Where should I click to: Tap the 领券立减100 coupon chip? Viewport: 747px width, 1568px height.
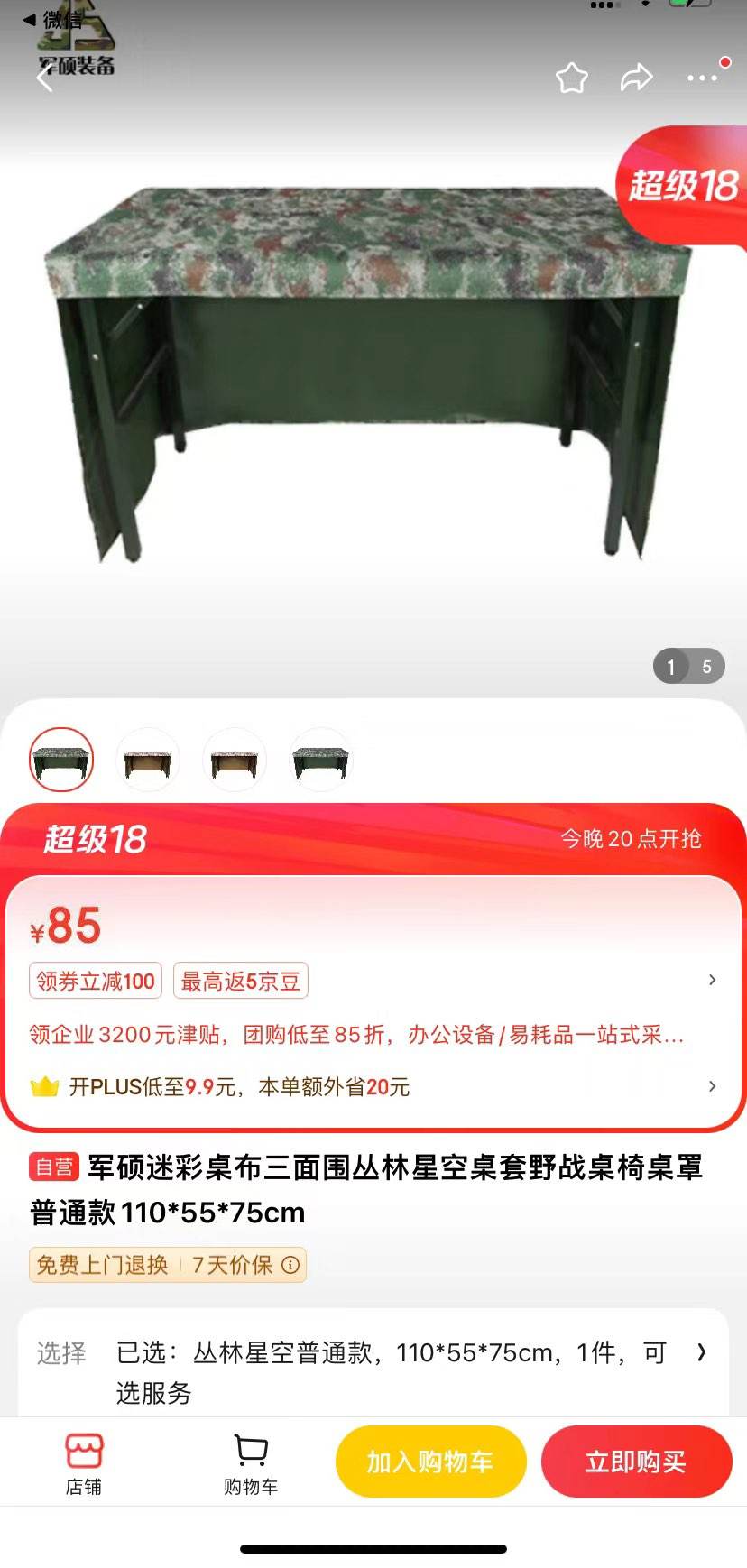[x=95, y=981]
